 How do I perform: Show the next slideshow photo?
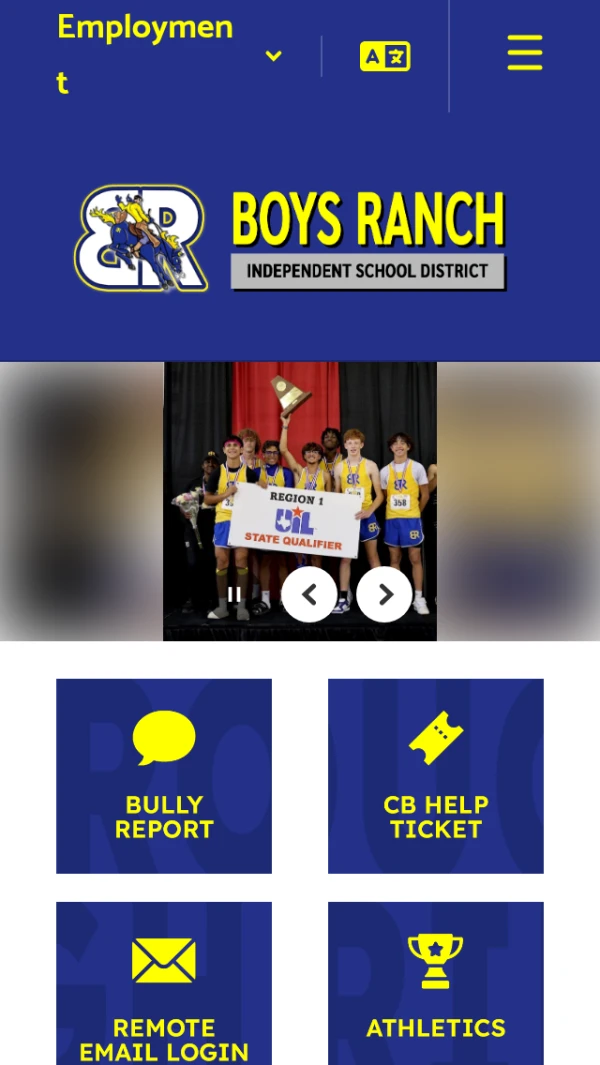[384, 595]
